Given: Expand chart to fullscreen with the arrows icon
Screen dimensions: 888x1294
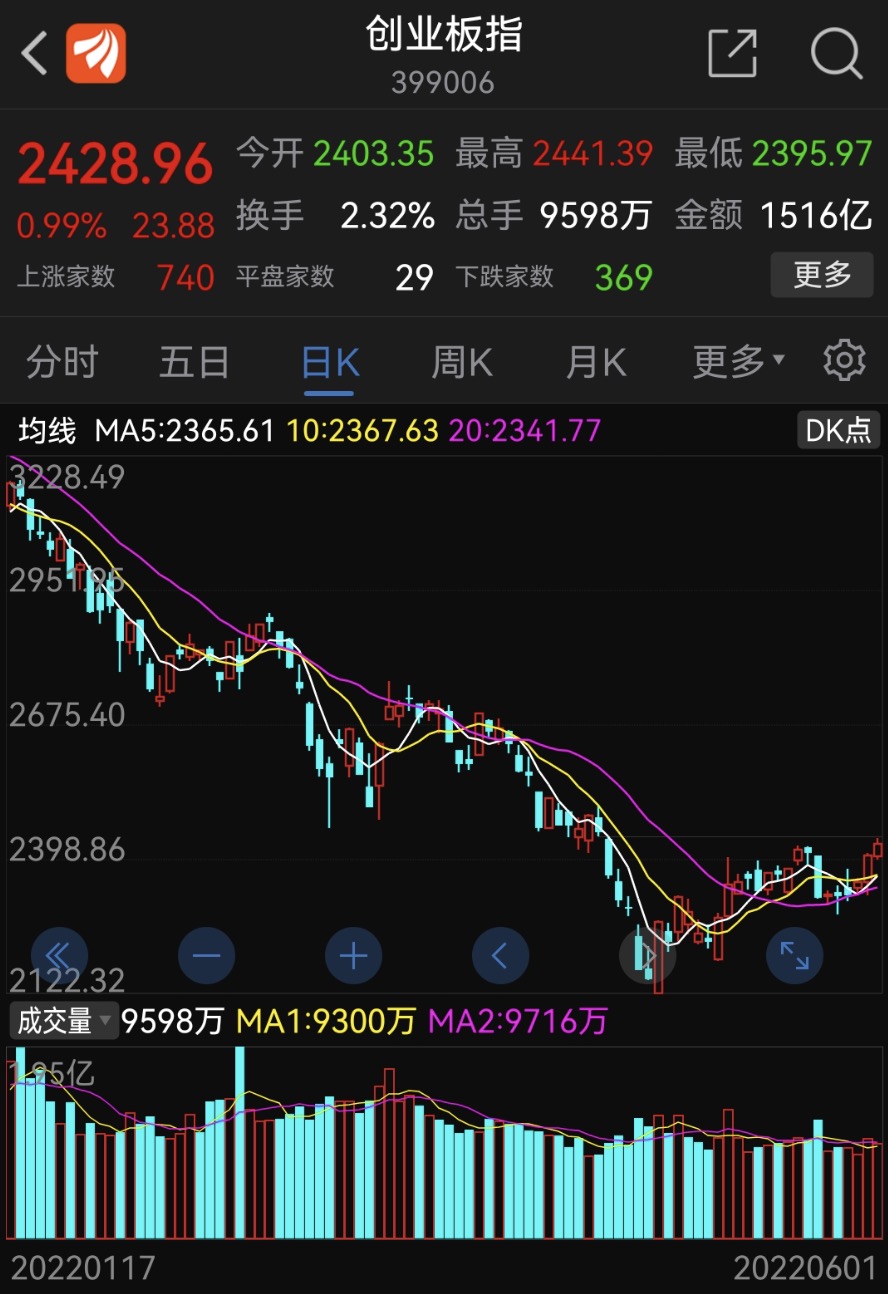Looking at the screenshot, I should pyautogui.click(x=794, y=955).
